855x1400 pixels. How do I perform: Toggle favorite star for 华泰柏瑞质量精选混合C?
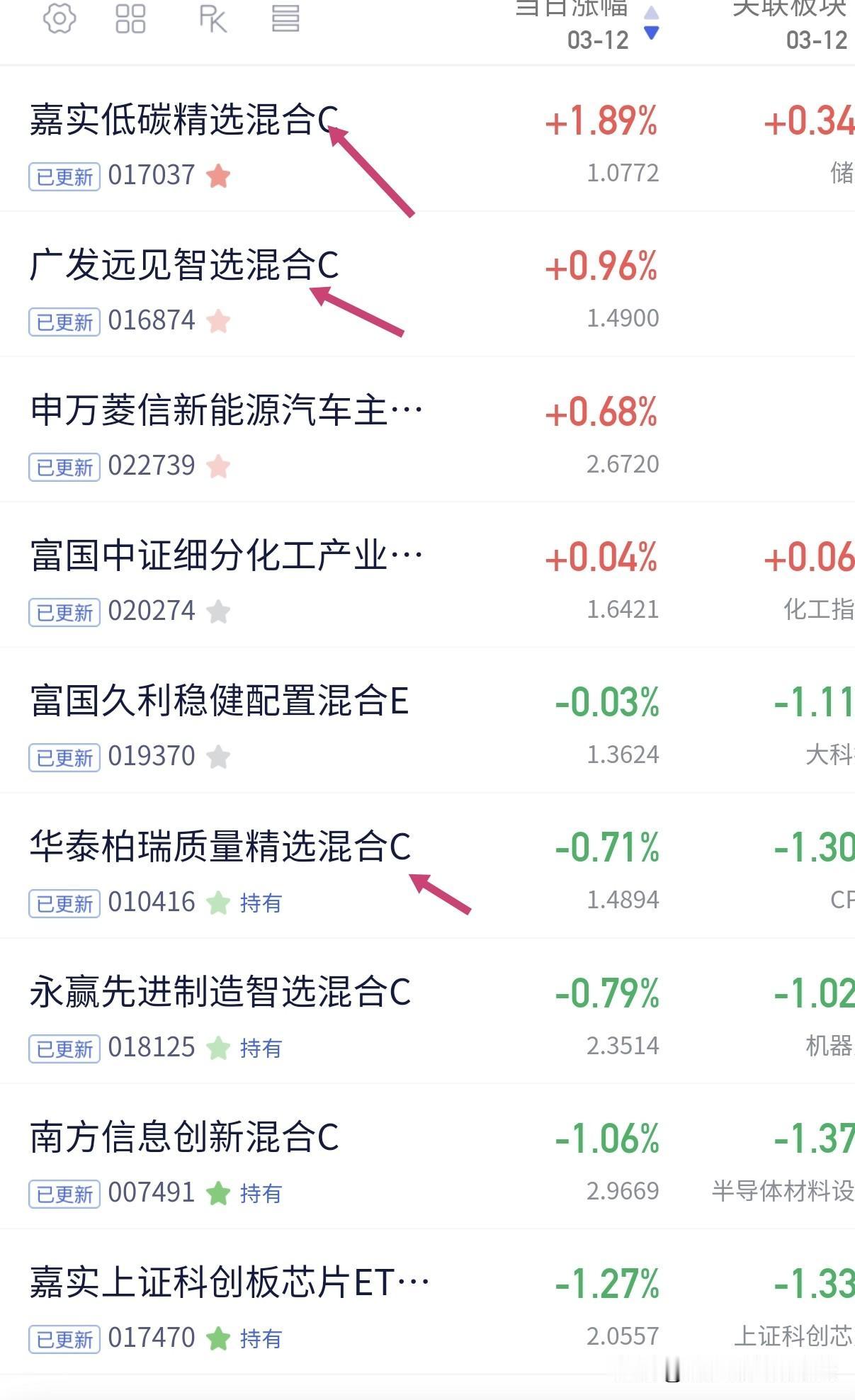click(220, 903)
